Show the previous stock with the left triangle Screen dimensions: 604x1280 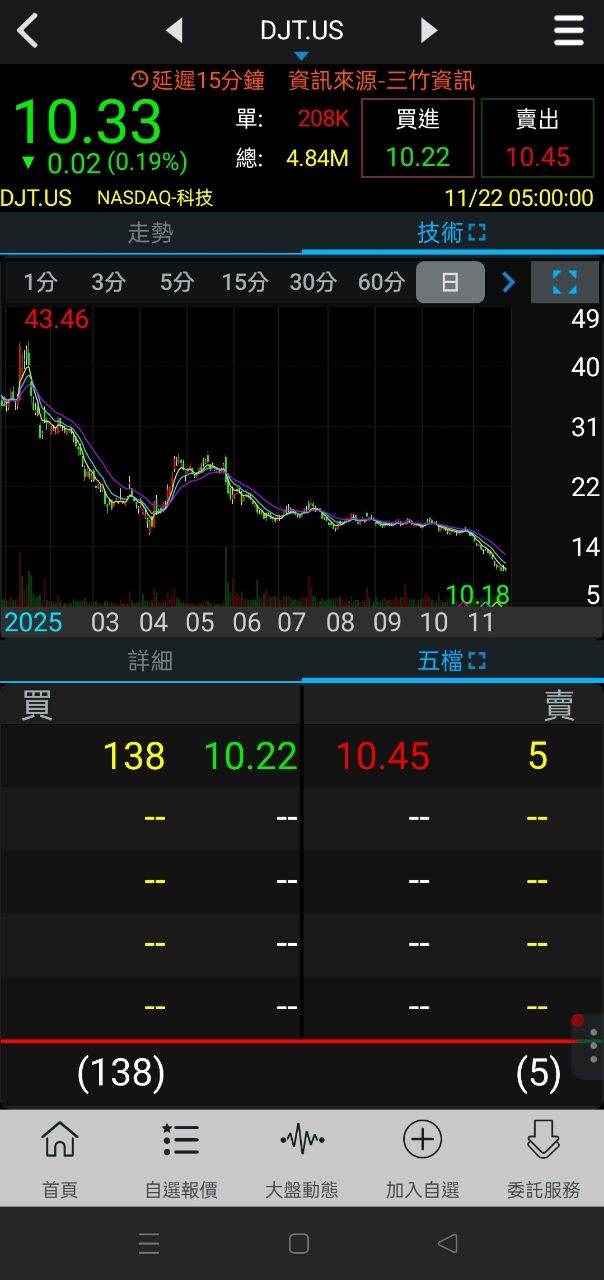174,31
